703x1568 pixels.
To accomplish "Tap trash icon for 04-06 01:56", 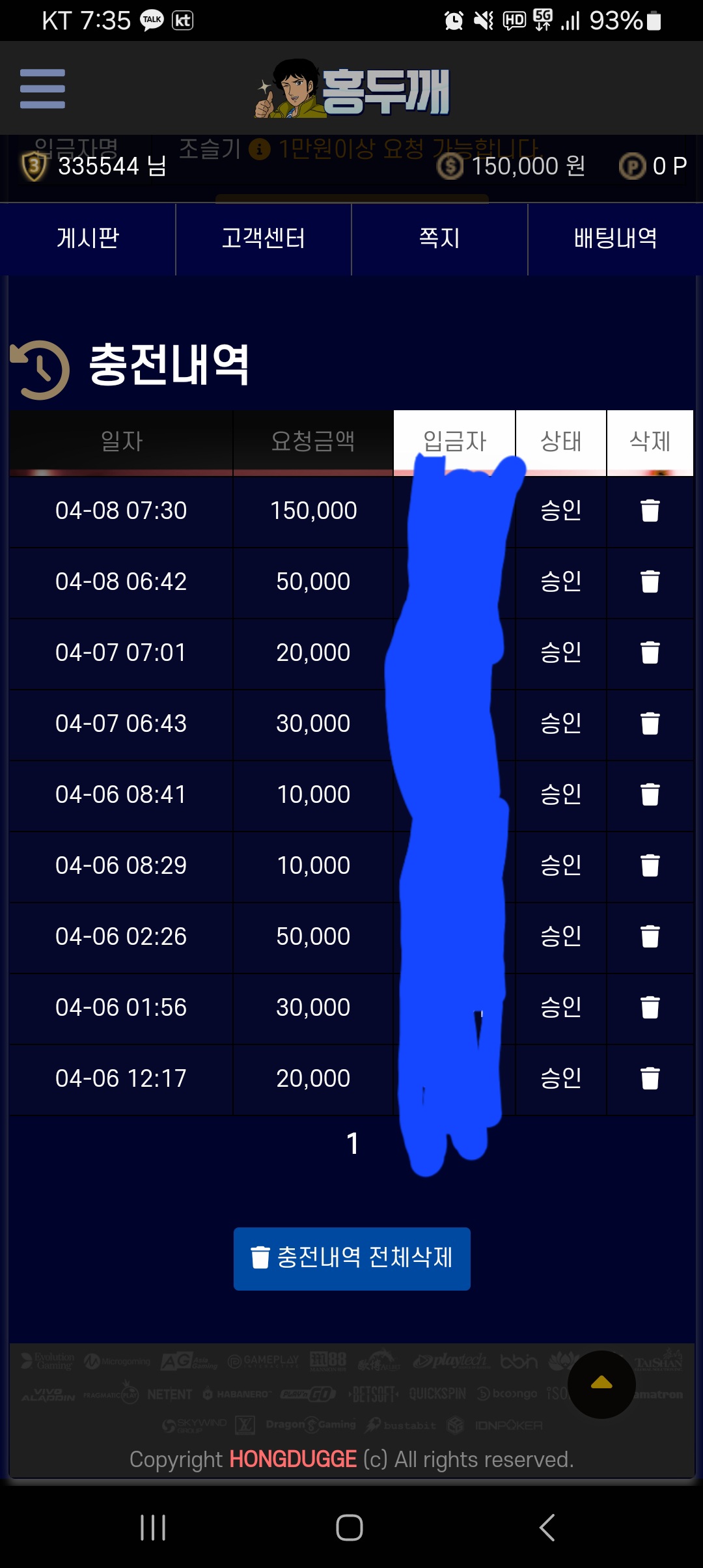I will click(650, 1008).
